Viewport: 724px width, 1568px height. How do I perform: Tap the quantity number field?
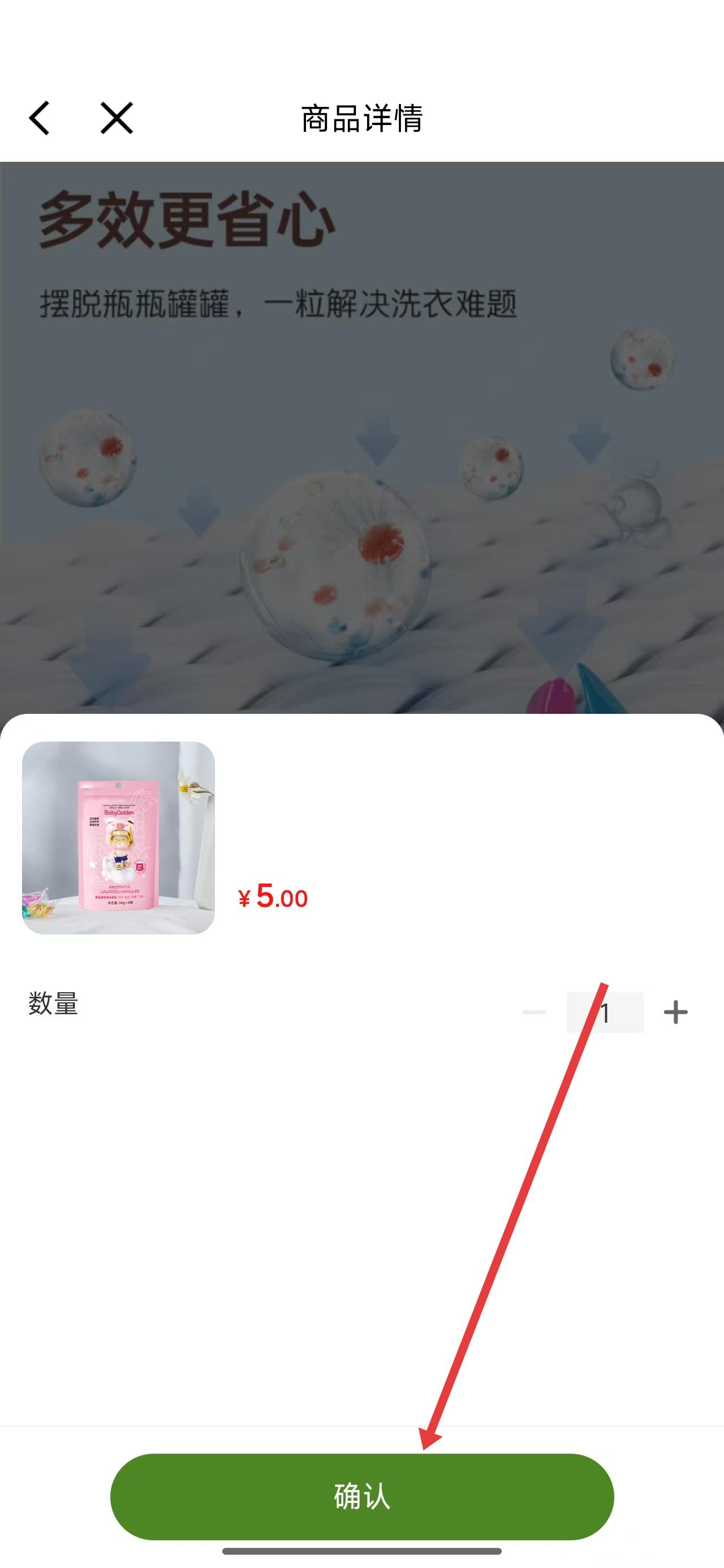(605, 1013)
